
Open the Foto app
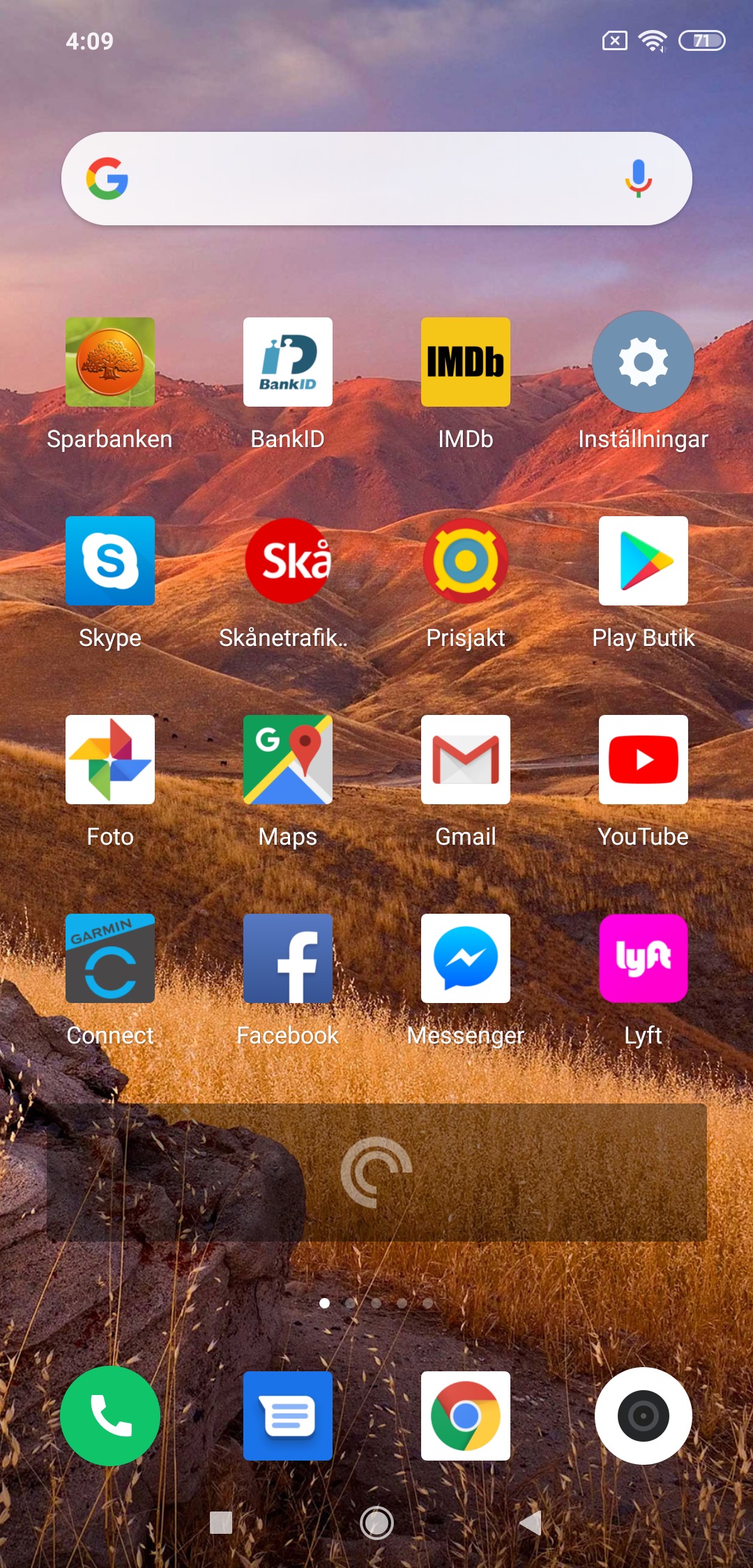110,760
